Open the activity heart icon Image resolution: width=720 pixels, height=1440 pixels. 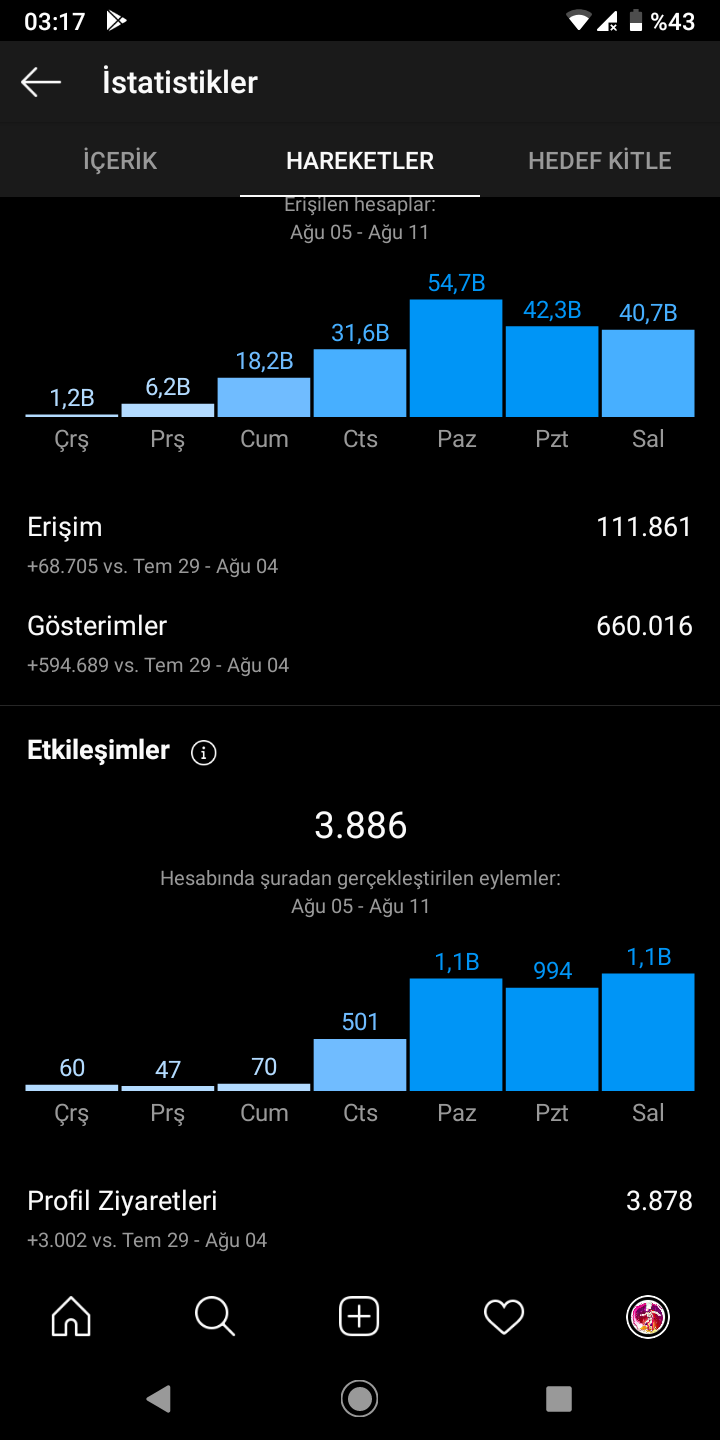point(504,1316)
